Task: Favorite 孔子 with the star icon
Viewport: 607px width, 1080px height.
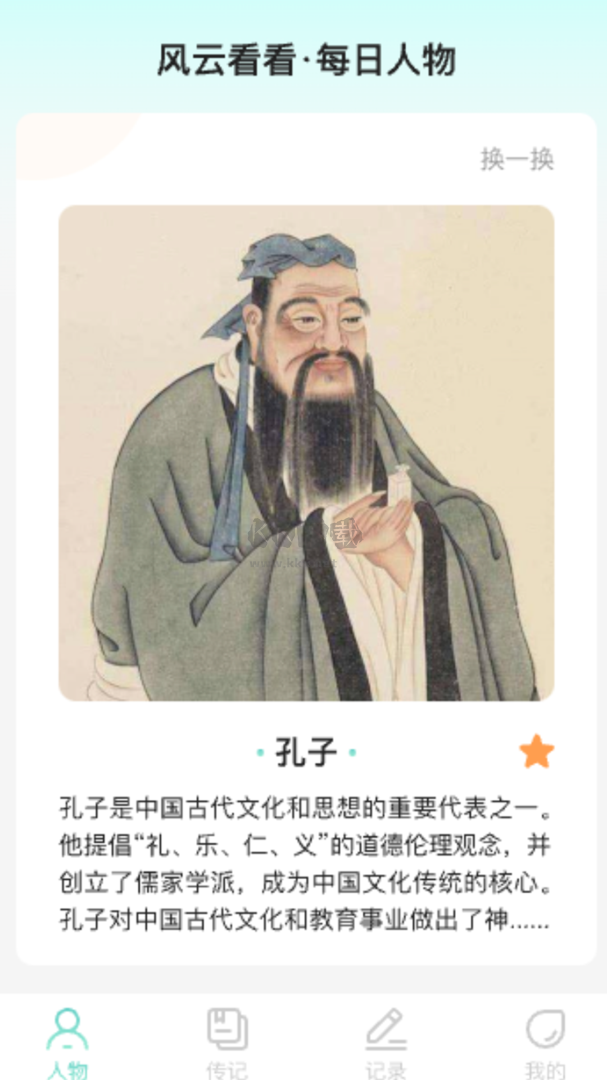Action: (x=536, y=751)
